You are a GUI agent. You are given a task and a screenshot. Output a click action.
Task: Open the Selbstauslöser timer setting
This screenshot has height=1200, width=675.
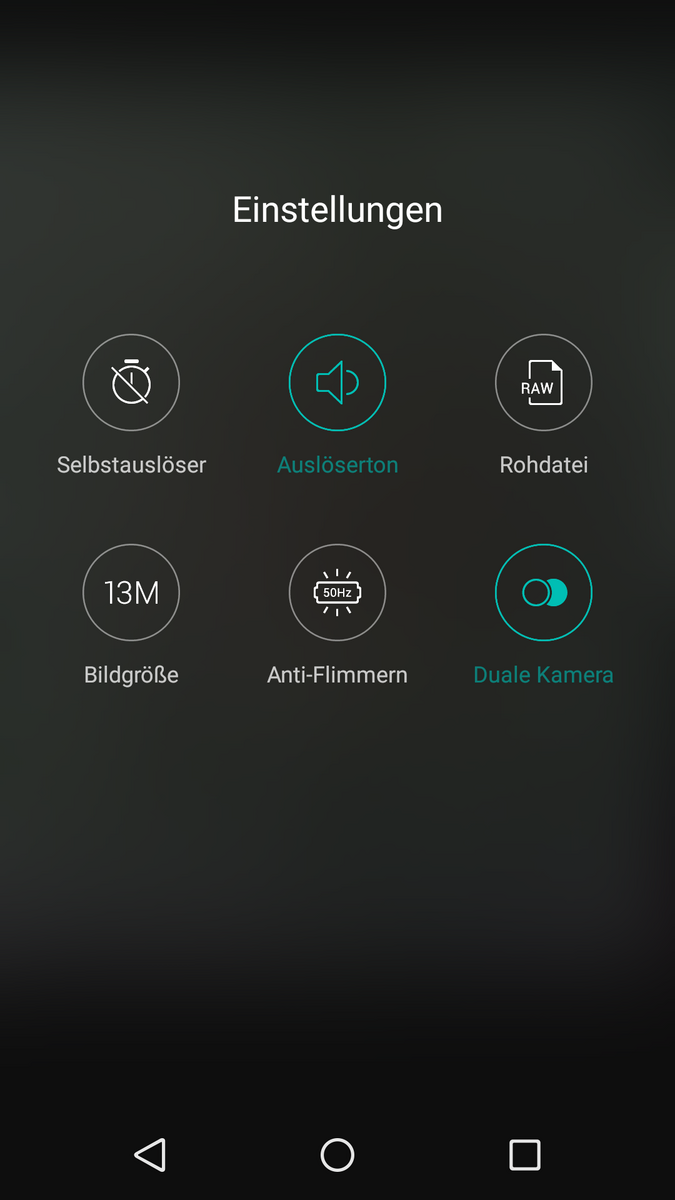point(131,383)
